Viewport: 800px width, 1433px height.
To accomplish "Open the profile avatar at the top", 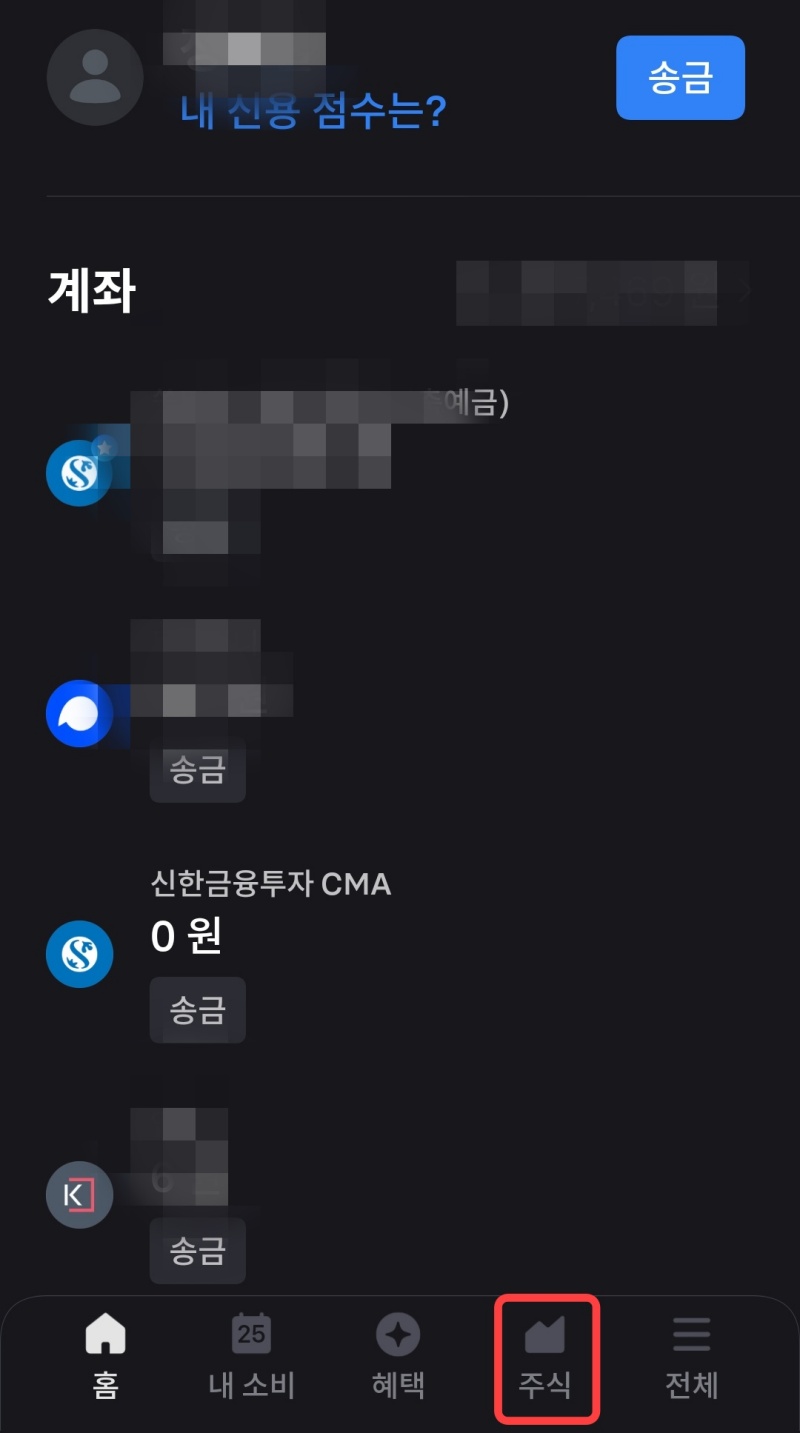I will point(94,76).
